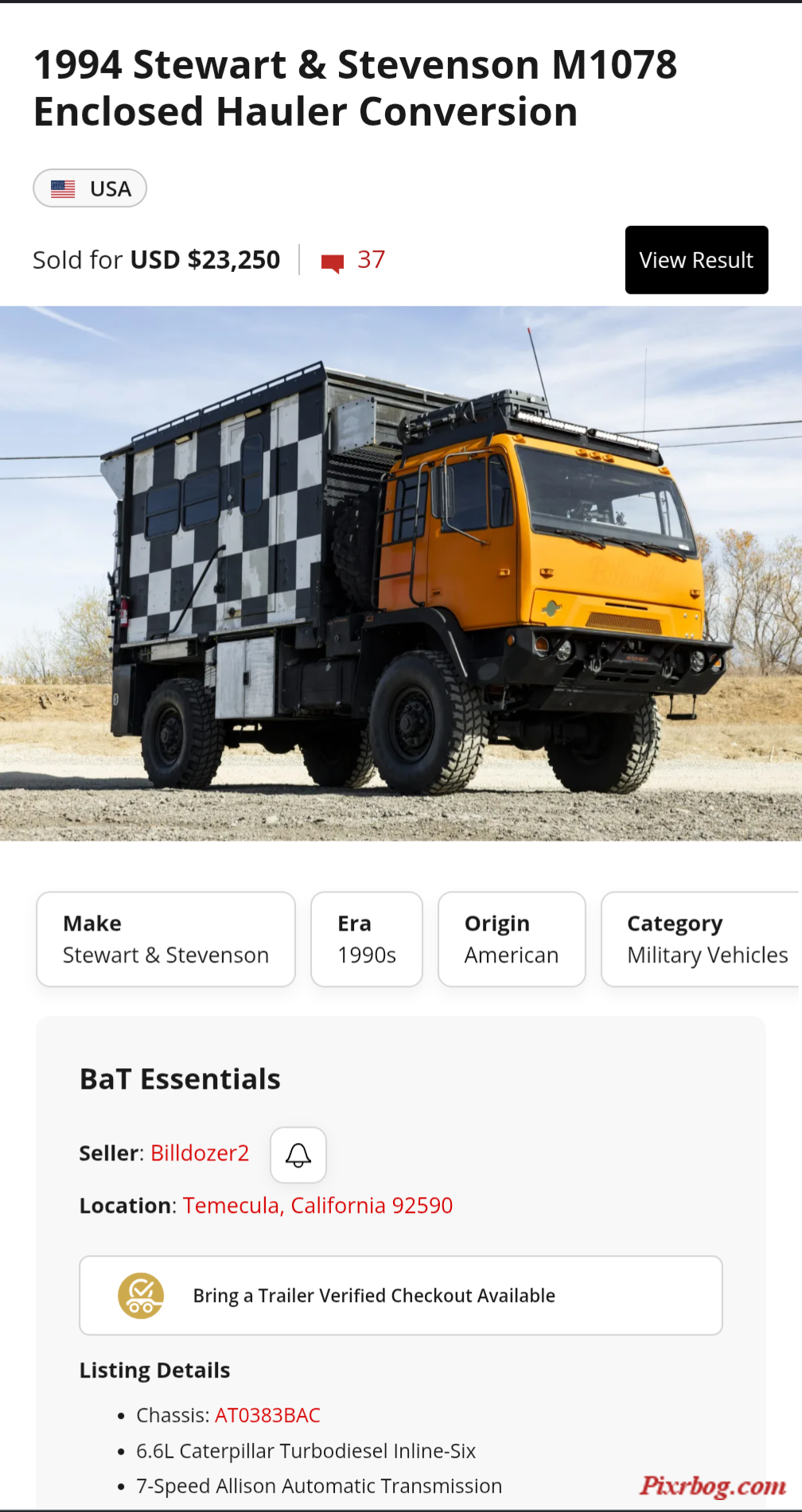Tap the View Result button
The width and height of the screenshot is (802, 1512).
pos(696,260)
